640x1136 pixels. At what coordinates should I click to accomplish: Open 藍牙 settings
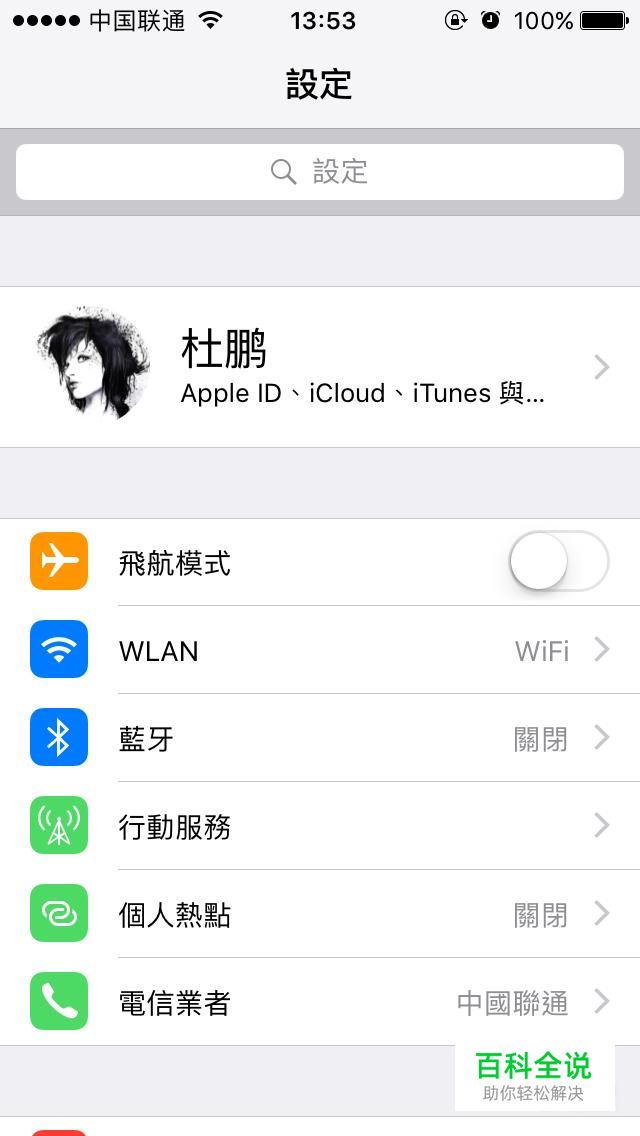point(320,738)
